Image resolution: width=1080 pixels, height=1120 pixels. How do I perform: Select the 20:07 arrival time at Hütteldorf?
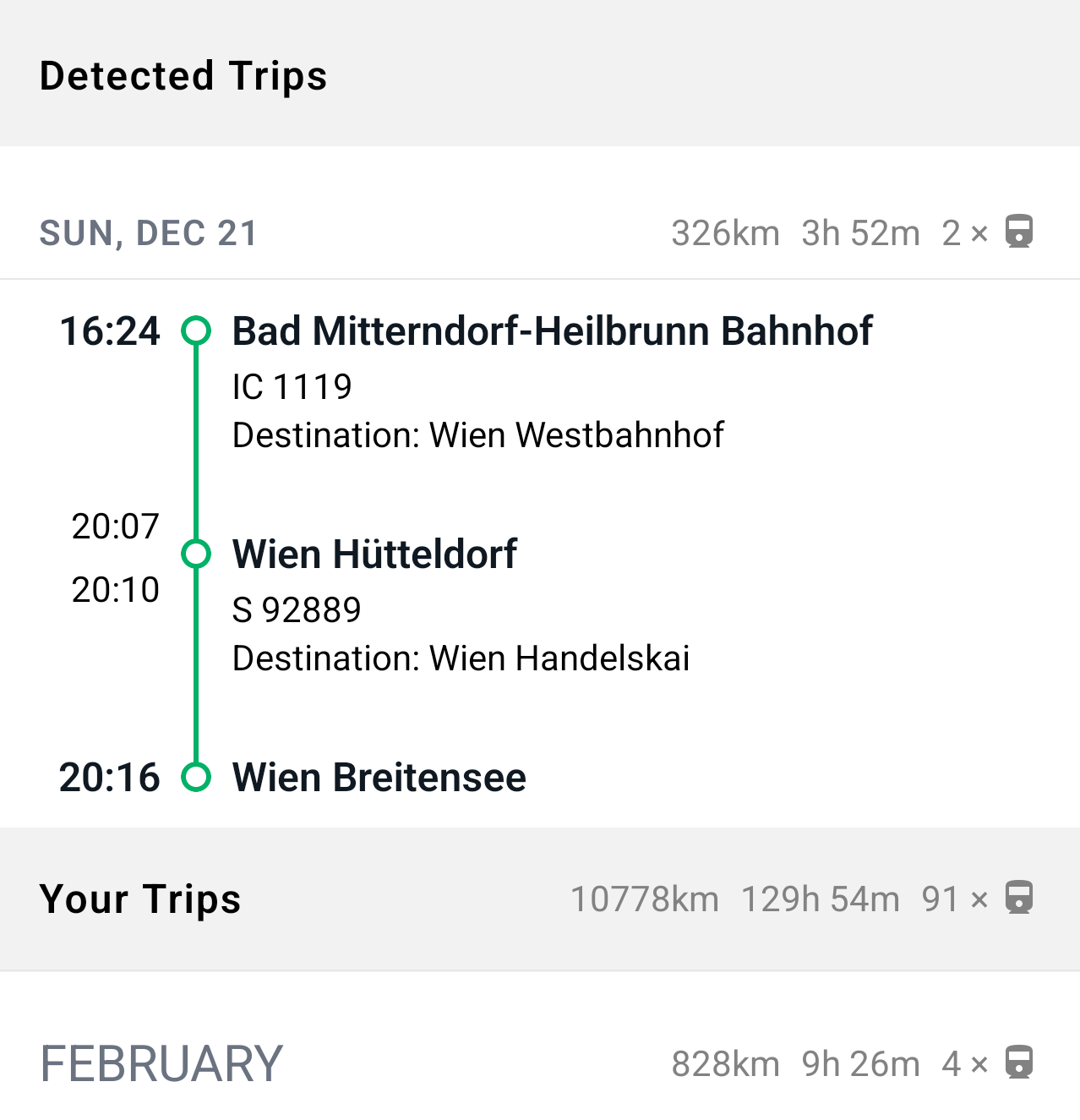click(115, 525)
